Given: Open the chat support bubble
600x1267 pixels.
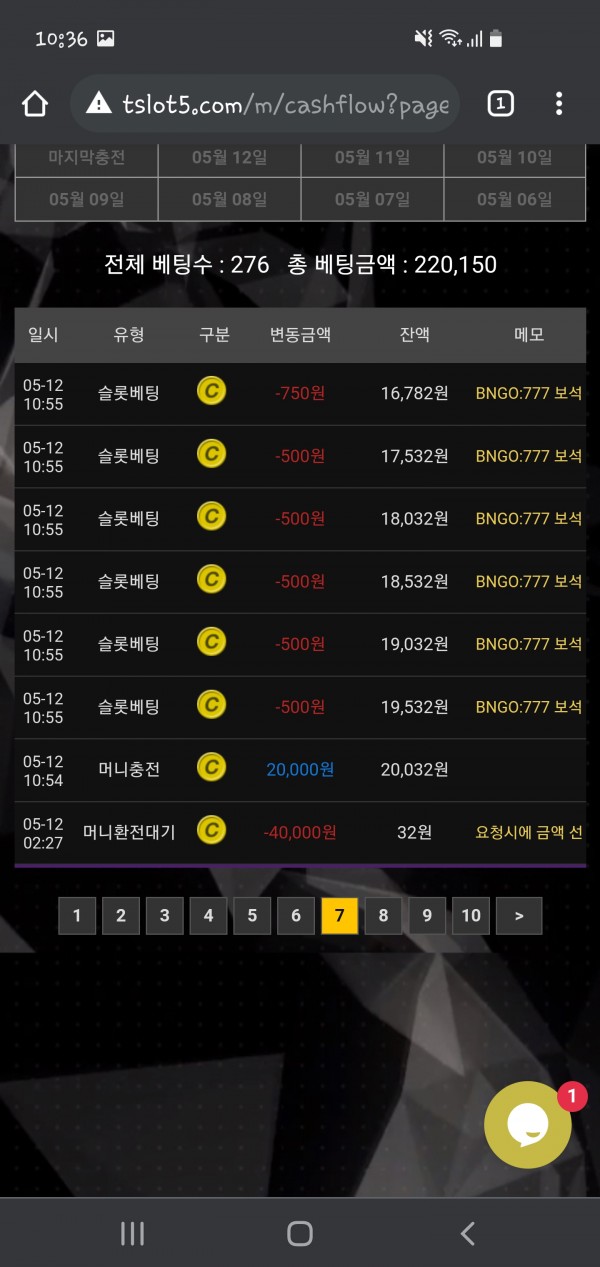Looking at the screenshot, I should (528, 1125).
